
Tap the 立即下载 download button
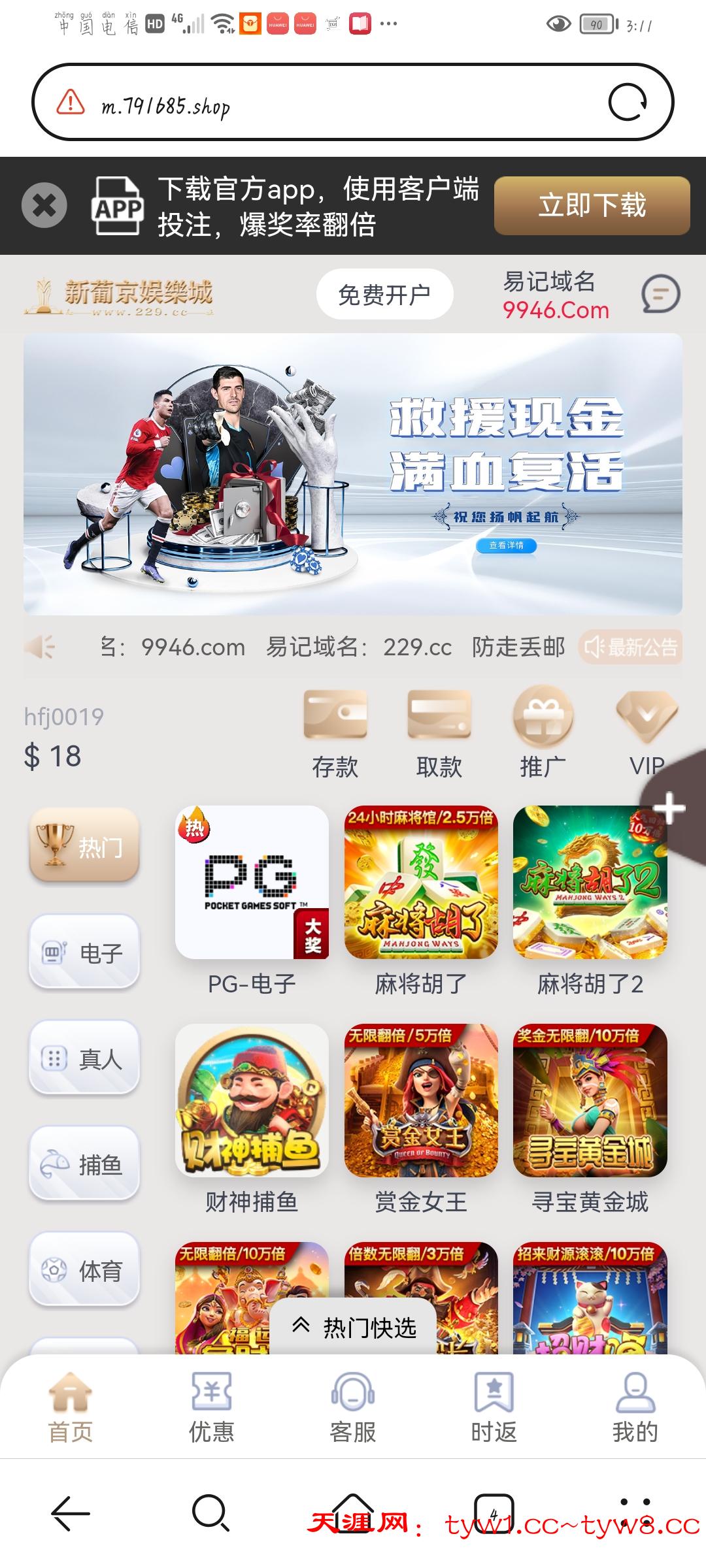click(592, 206)
